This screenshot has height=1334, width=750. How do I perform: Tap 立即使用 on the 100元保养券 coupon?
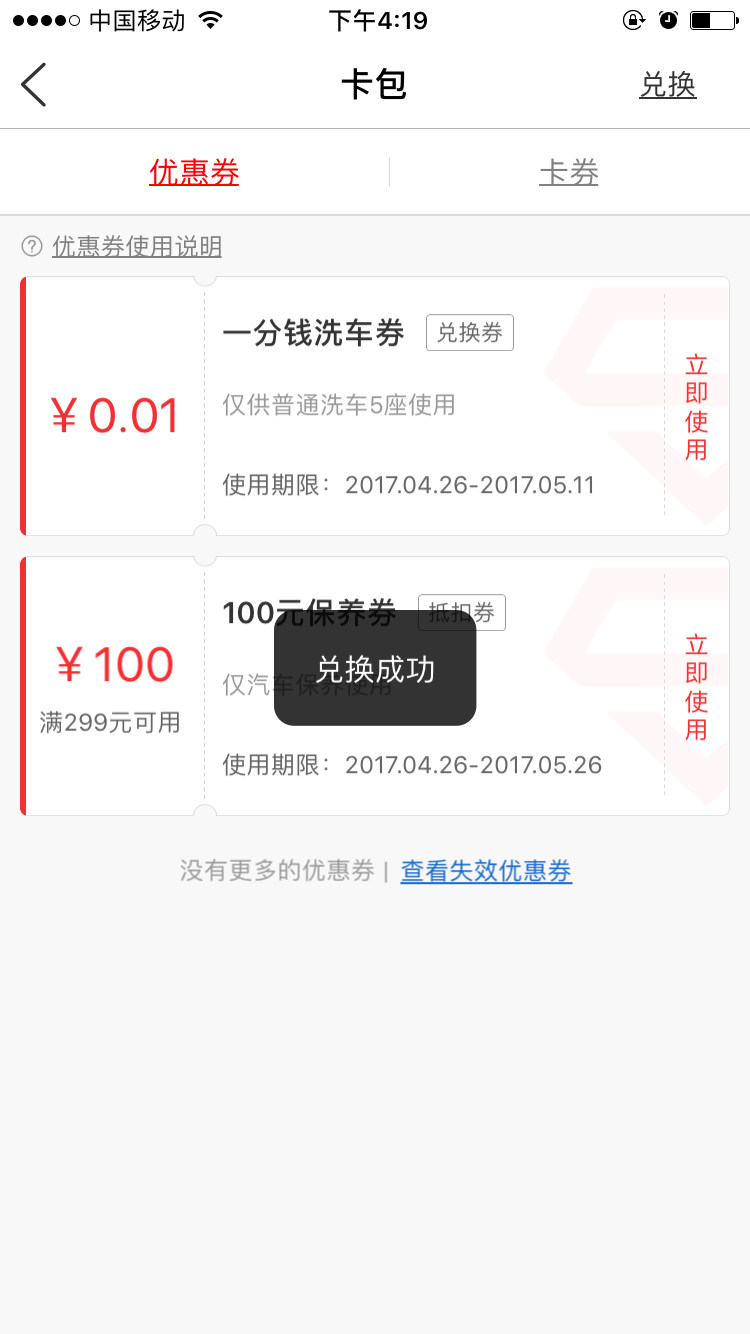[x=696, y=686]
